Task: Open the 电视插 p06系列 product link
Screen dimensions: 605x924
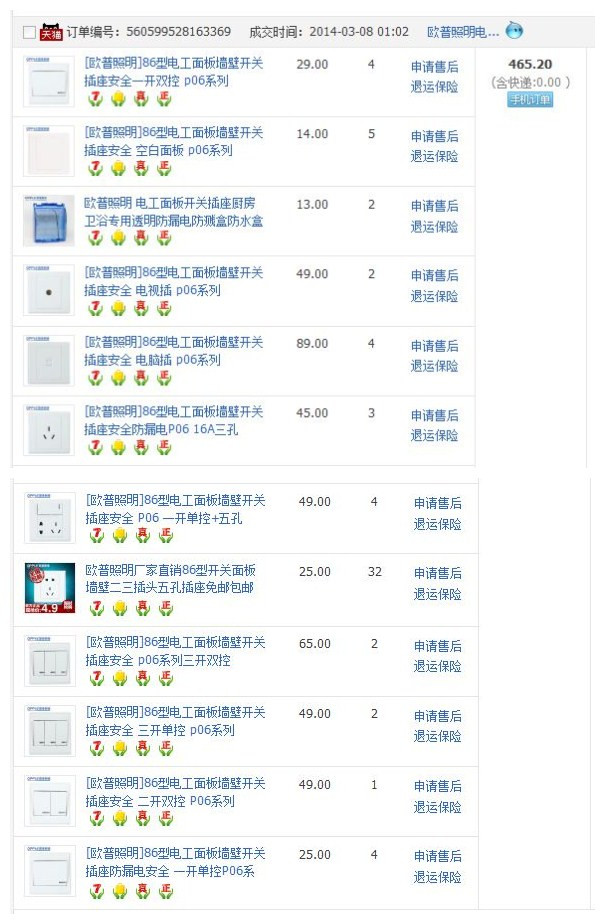Action: click(174, 282)
